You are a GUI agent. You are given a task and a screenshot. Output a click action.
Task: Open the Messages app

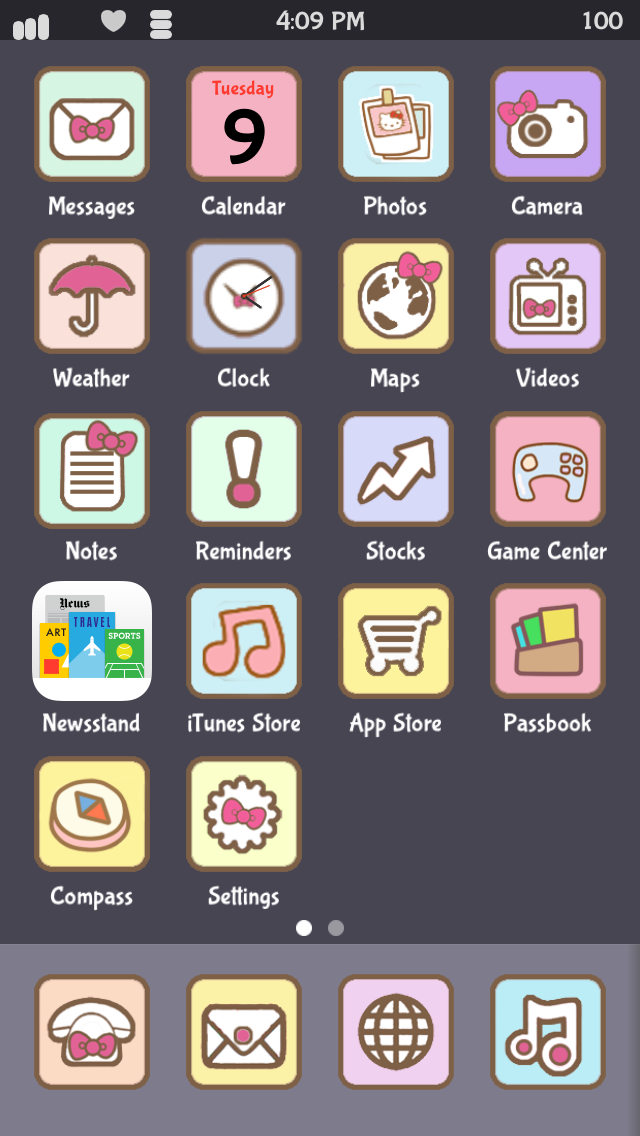(92, 124)
